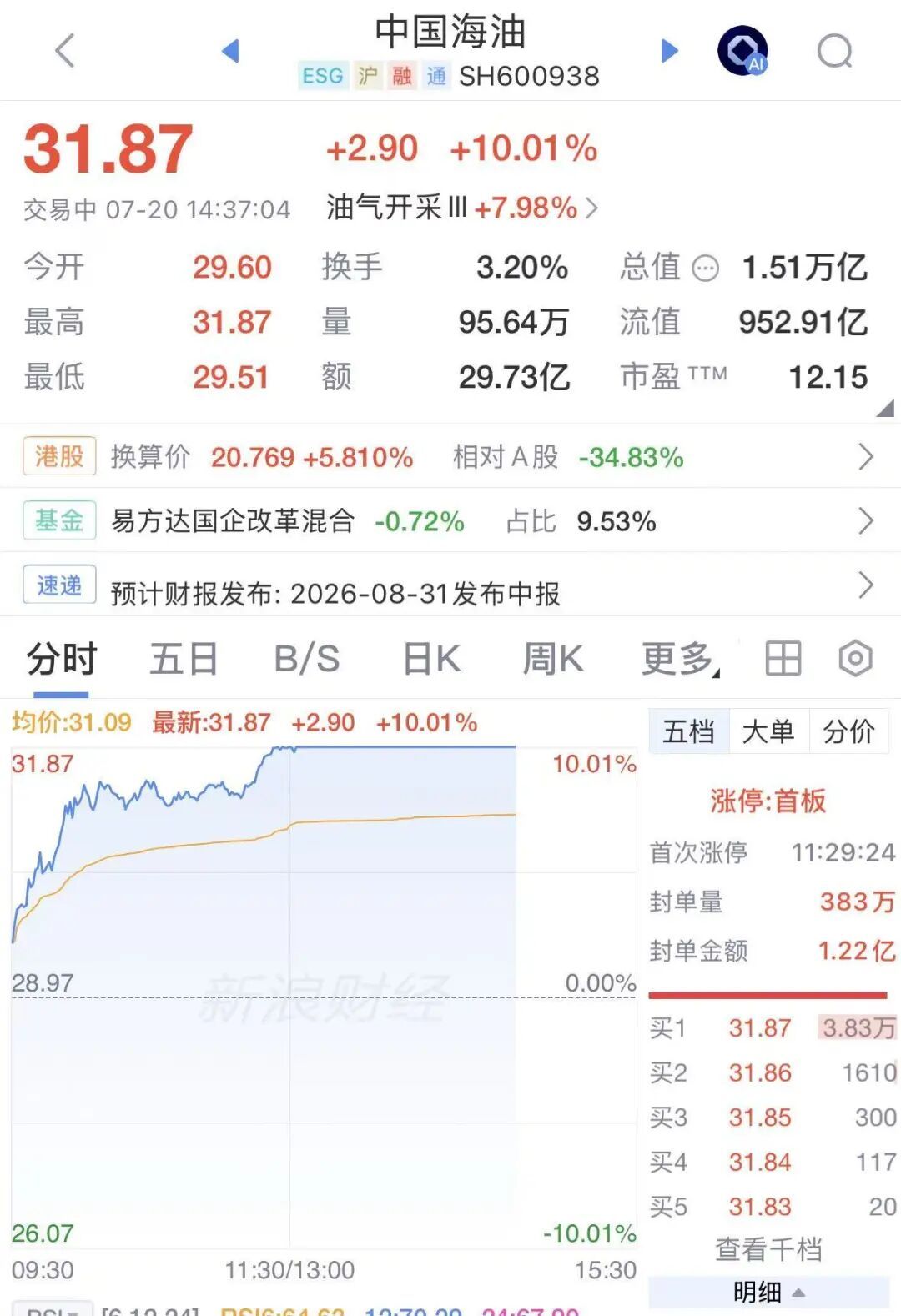Open the AI assistant icon
Image resolution: width=901 pixels, height=1316 pixels.
tap(742, 51)
